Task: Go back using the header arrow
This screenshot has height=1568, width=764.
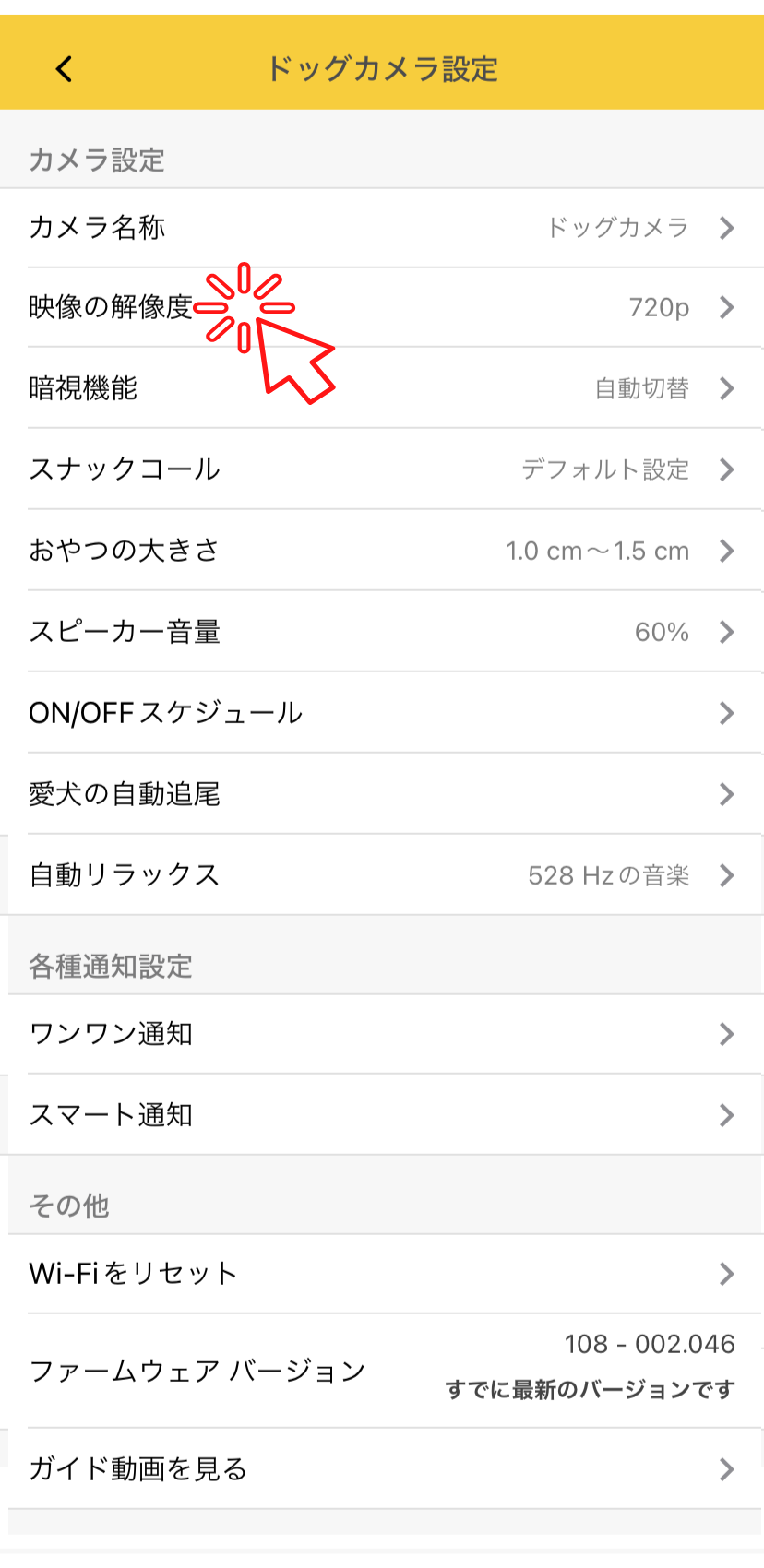Action: click(64, 68)
